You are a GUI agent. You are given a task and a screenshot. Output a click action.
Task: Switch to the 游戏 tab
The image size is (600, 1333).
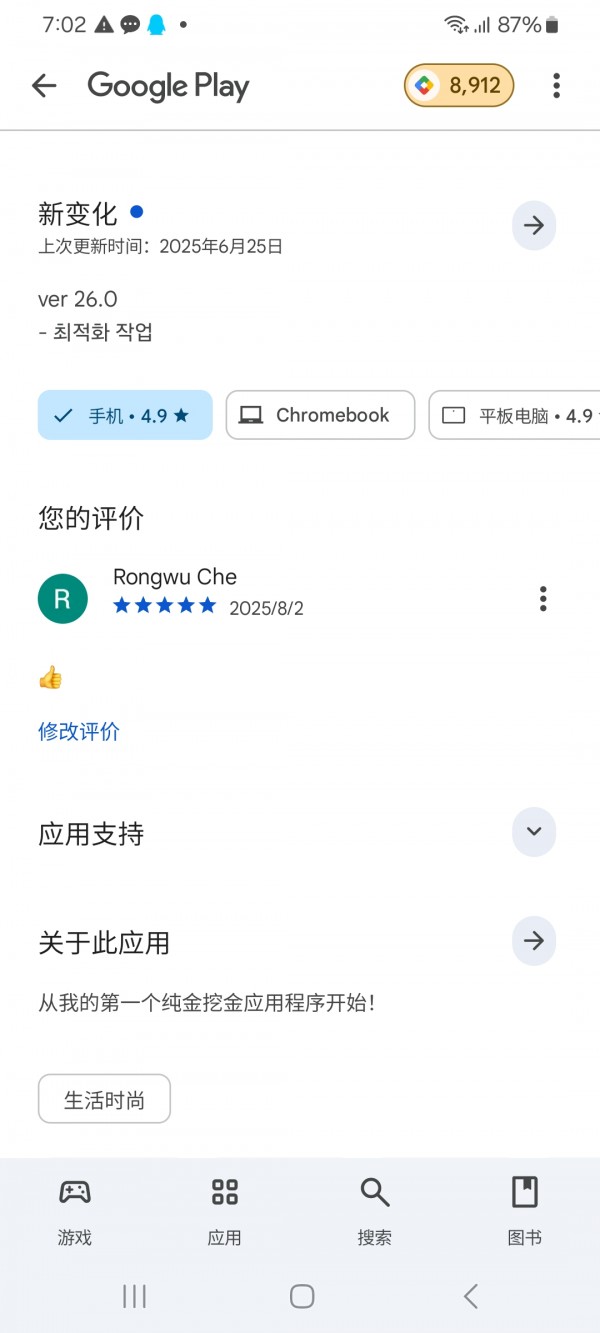[75, 1210]
